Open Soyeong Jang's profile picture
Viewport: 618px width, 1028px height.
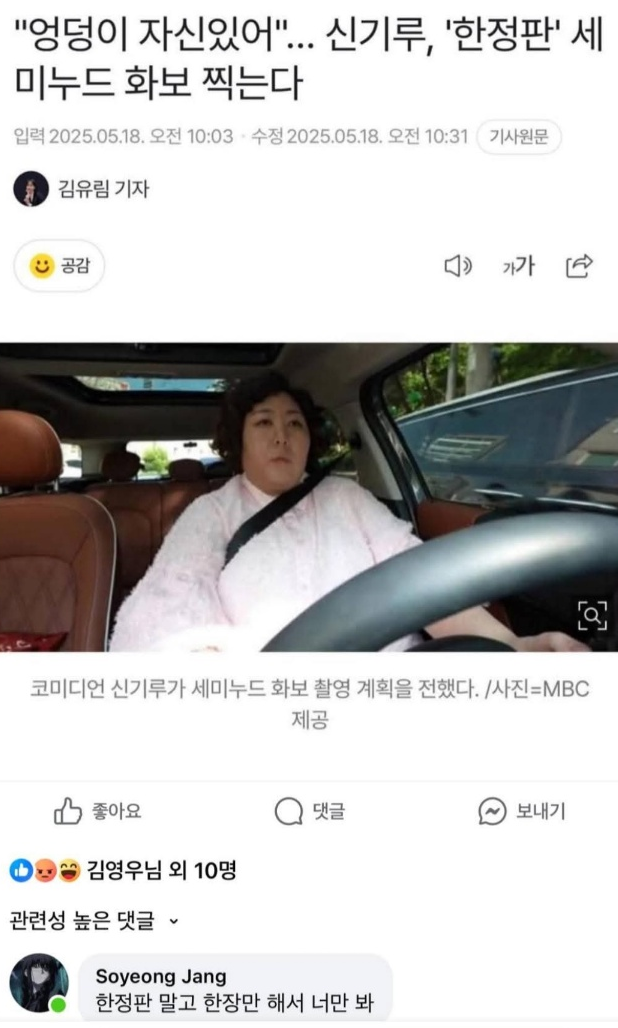coord(39,982)
